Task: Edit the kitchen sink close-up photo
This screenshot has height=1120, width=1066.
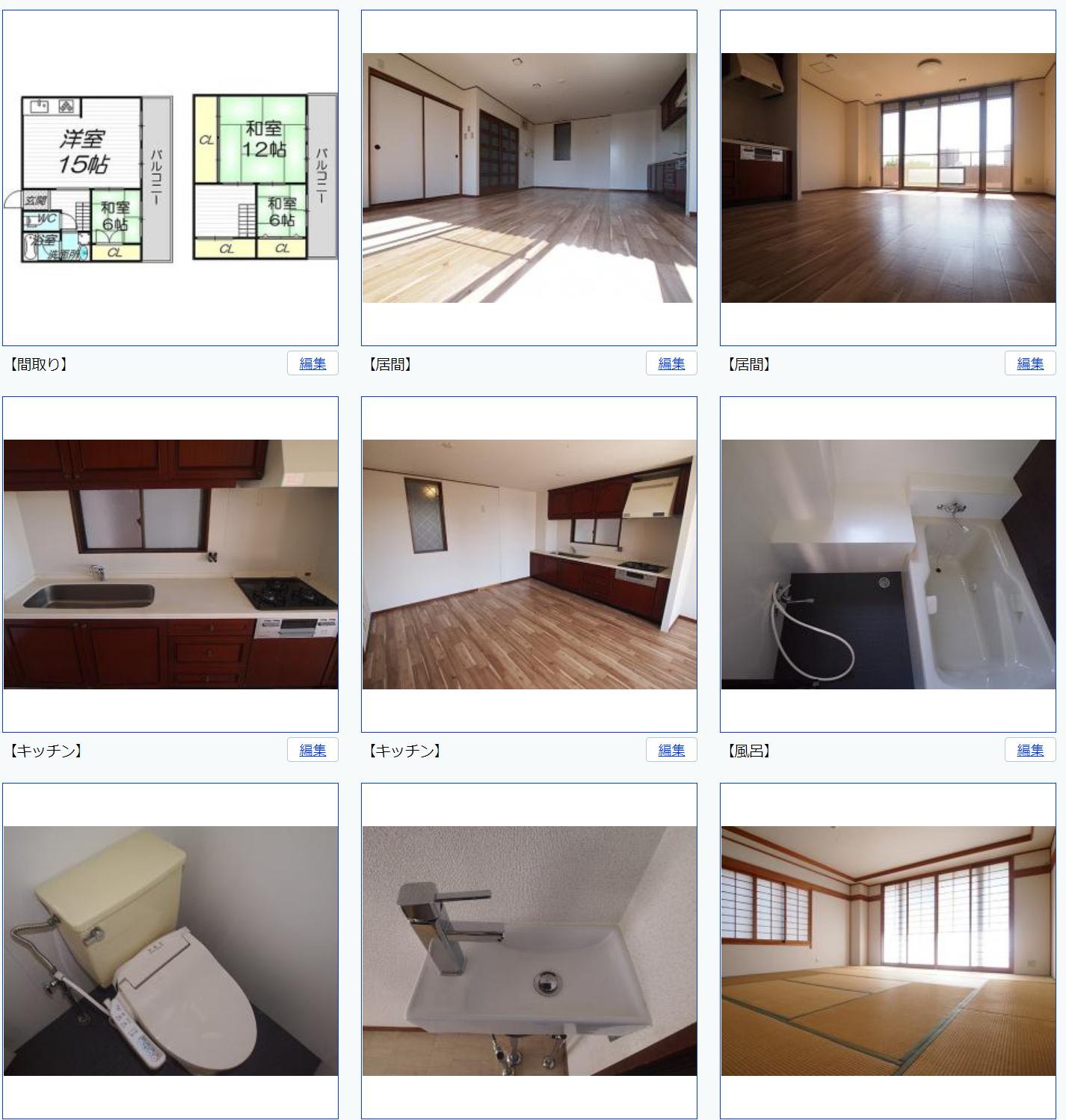Action: (312, 750)
